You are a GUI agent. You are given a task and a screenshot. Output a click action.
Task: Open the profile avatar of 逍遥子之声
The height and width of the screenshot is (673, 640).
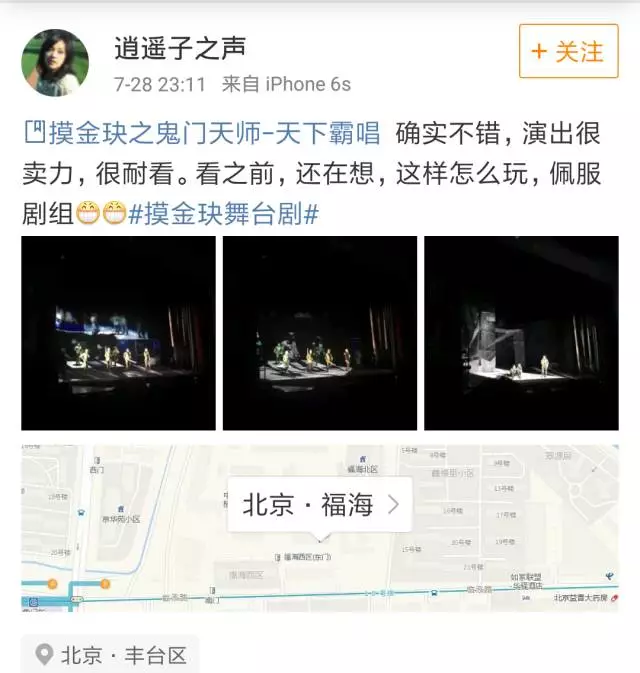click(55, 62)
